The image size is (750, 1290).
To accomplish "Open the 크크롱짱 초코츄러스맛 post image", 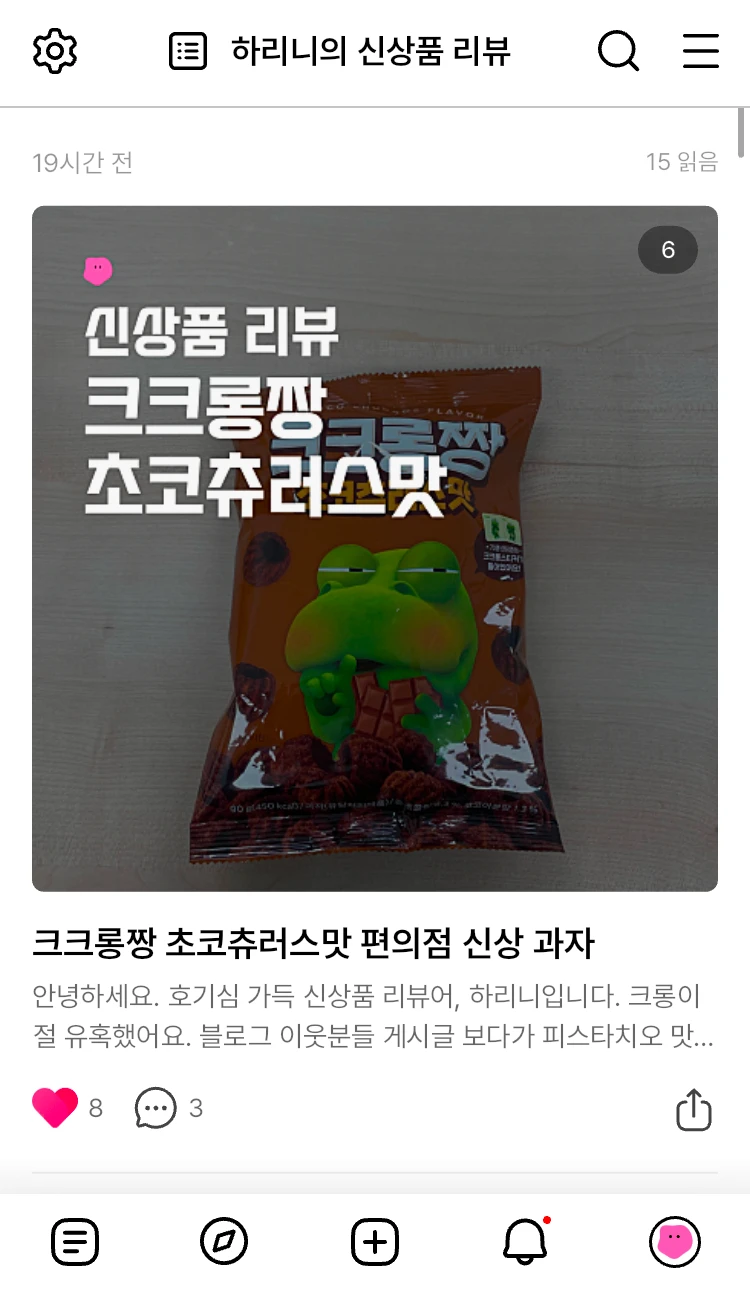I will [x=375, y=548].
